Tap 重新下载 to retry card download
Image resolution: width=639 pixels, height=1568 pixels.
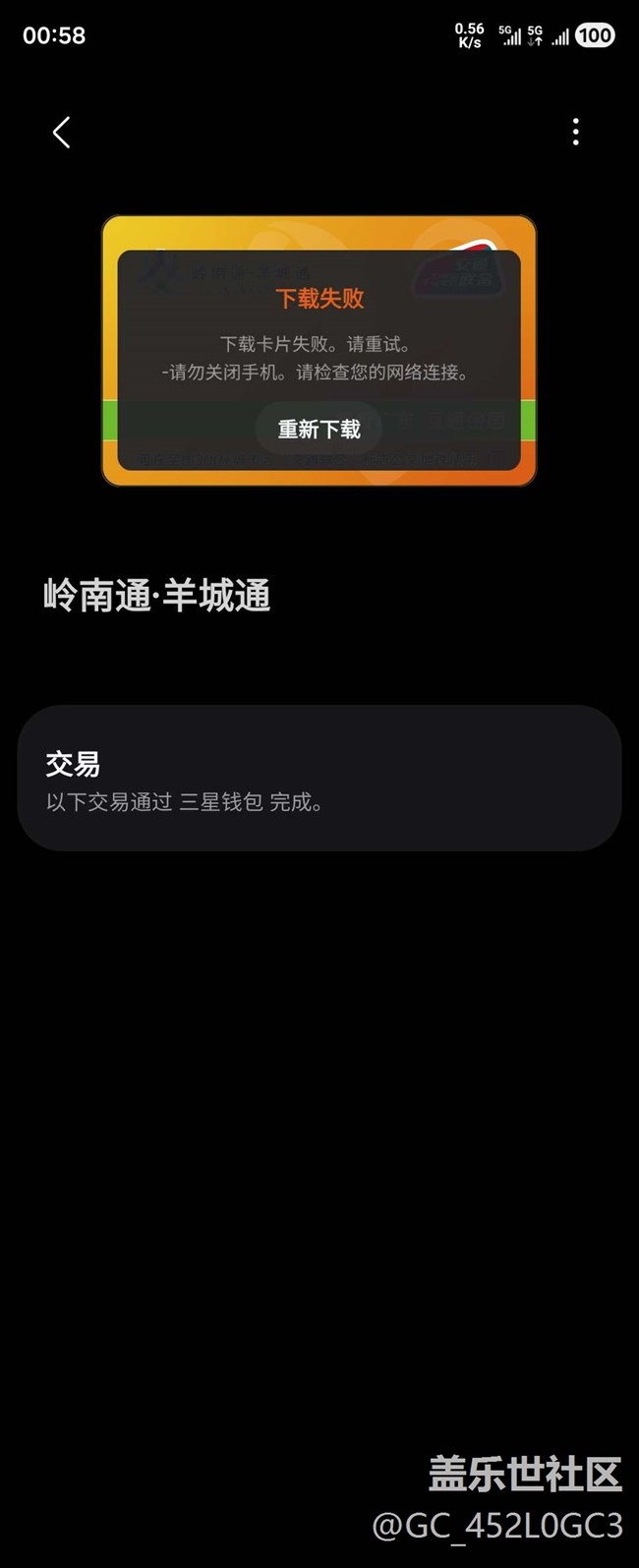[319, 430]
